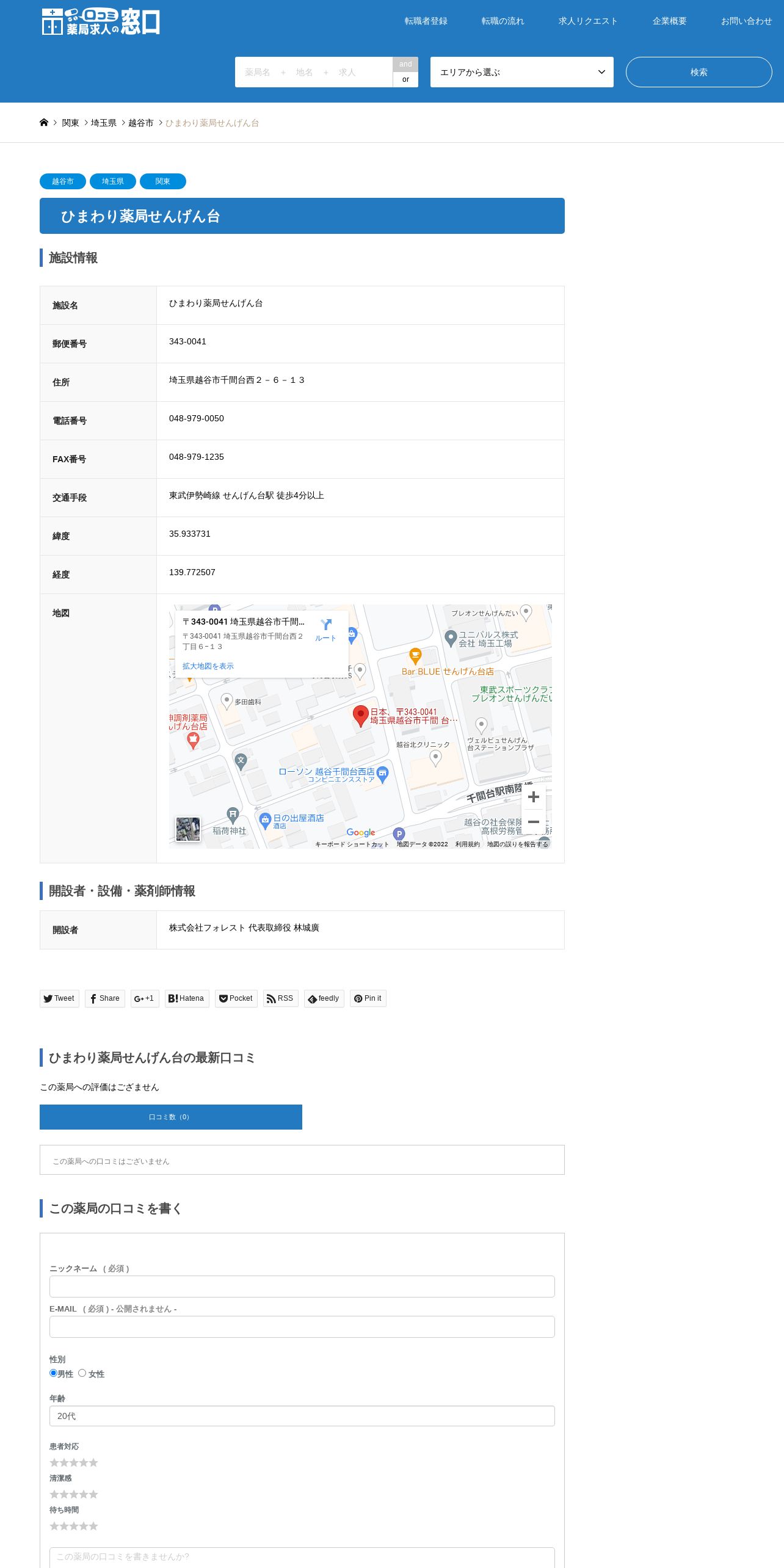Select the 'or' search mode

point(405,79)
